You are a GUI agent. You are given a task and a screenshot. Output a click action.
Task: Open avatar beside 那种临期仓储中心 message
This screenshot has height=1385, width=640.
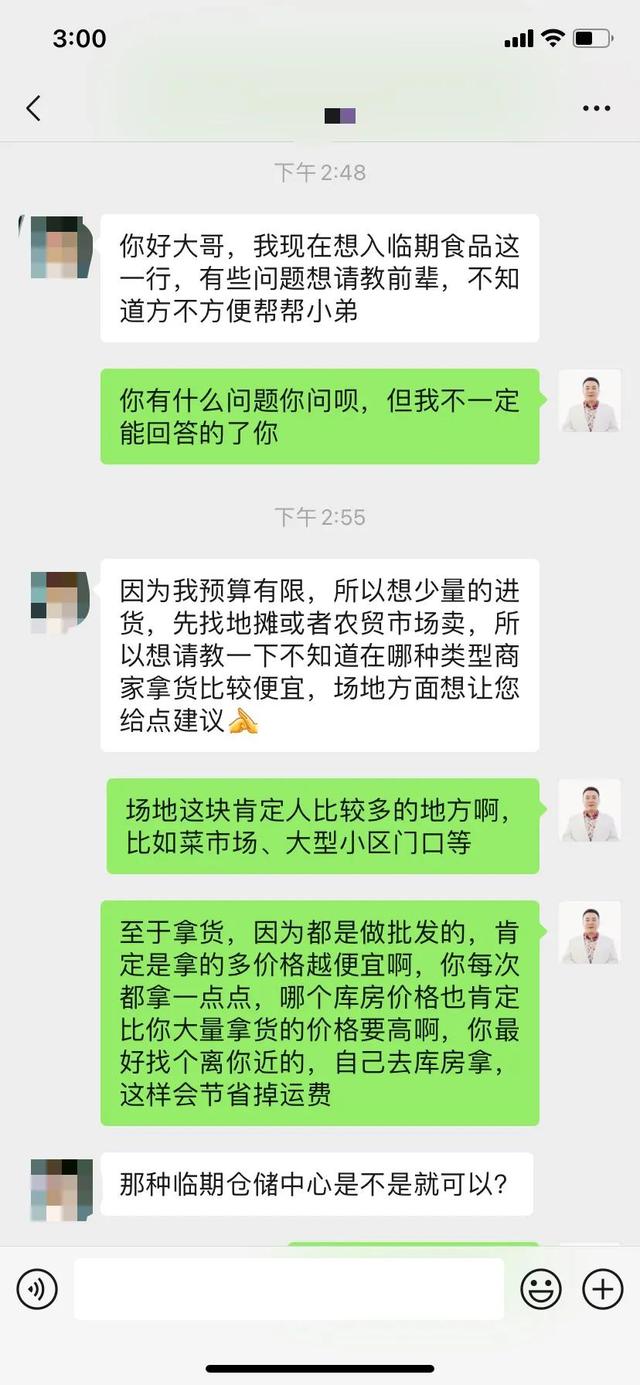point(61,1189)
